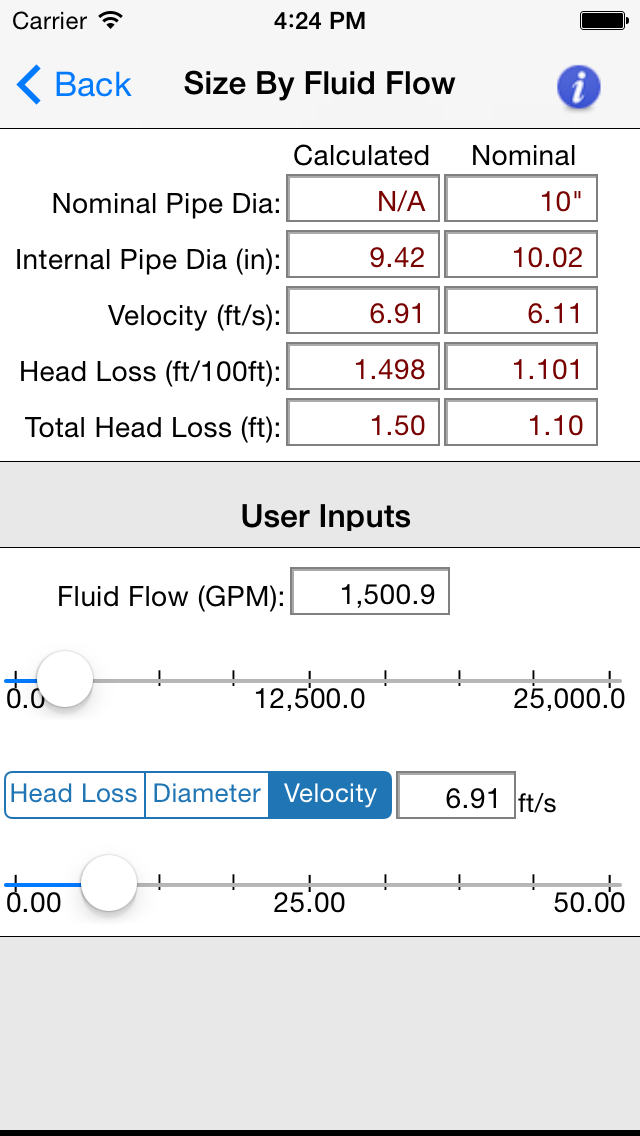This screenshot has width=640, height=1136.
Task: Select the Velocity segment
Action: pyautogui.click(x=331, y=795)
